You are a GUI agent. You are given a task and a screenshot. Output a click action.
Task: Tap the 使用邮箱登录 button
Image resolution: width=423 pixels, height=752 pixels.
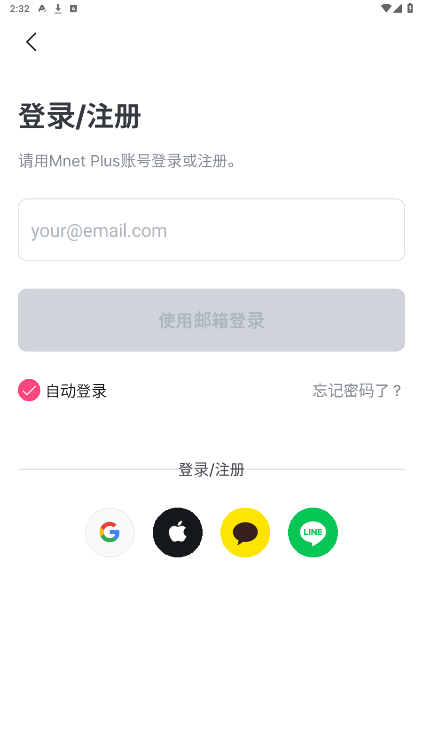(212, 320)
